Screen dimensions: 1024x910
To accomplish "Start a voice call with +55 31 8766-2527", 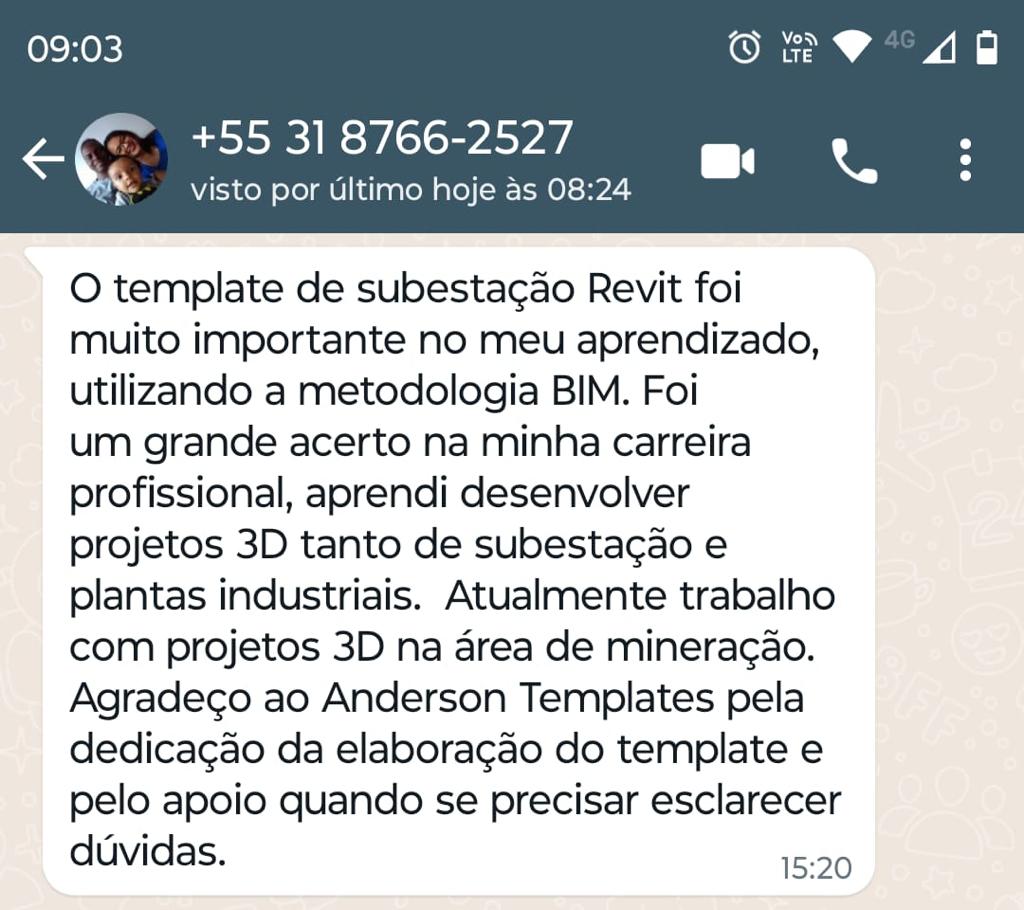I will coord(854,161).
